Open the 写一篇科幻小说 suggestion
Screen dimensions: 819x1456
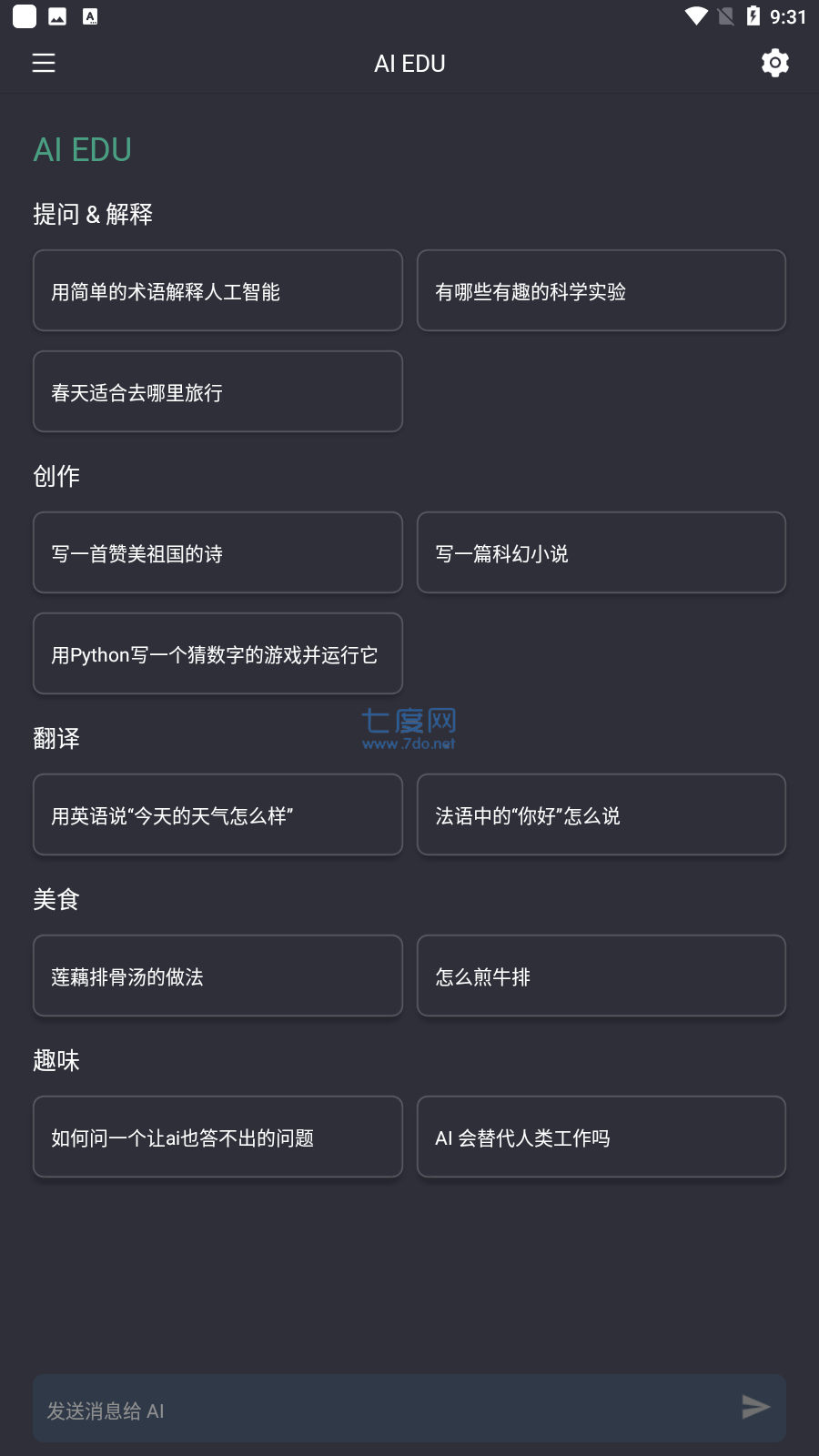pyautogui.click(x=602, y=552)
